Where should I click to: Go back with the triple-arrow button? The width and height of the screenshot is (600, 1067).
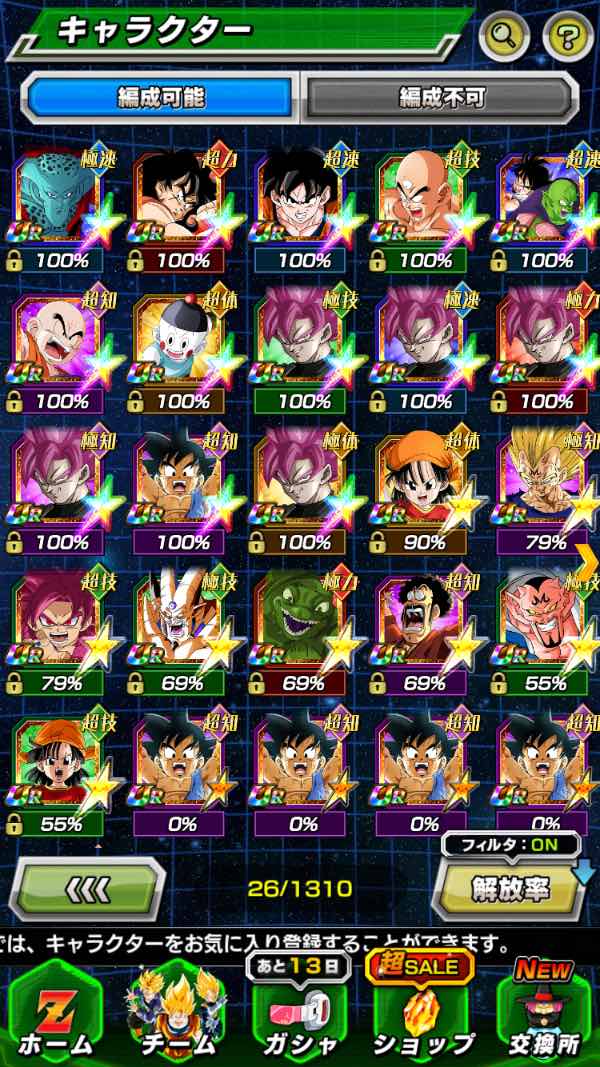coord(88,887)
